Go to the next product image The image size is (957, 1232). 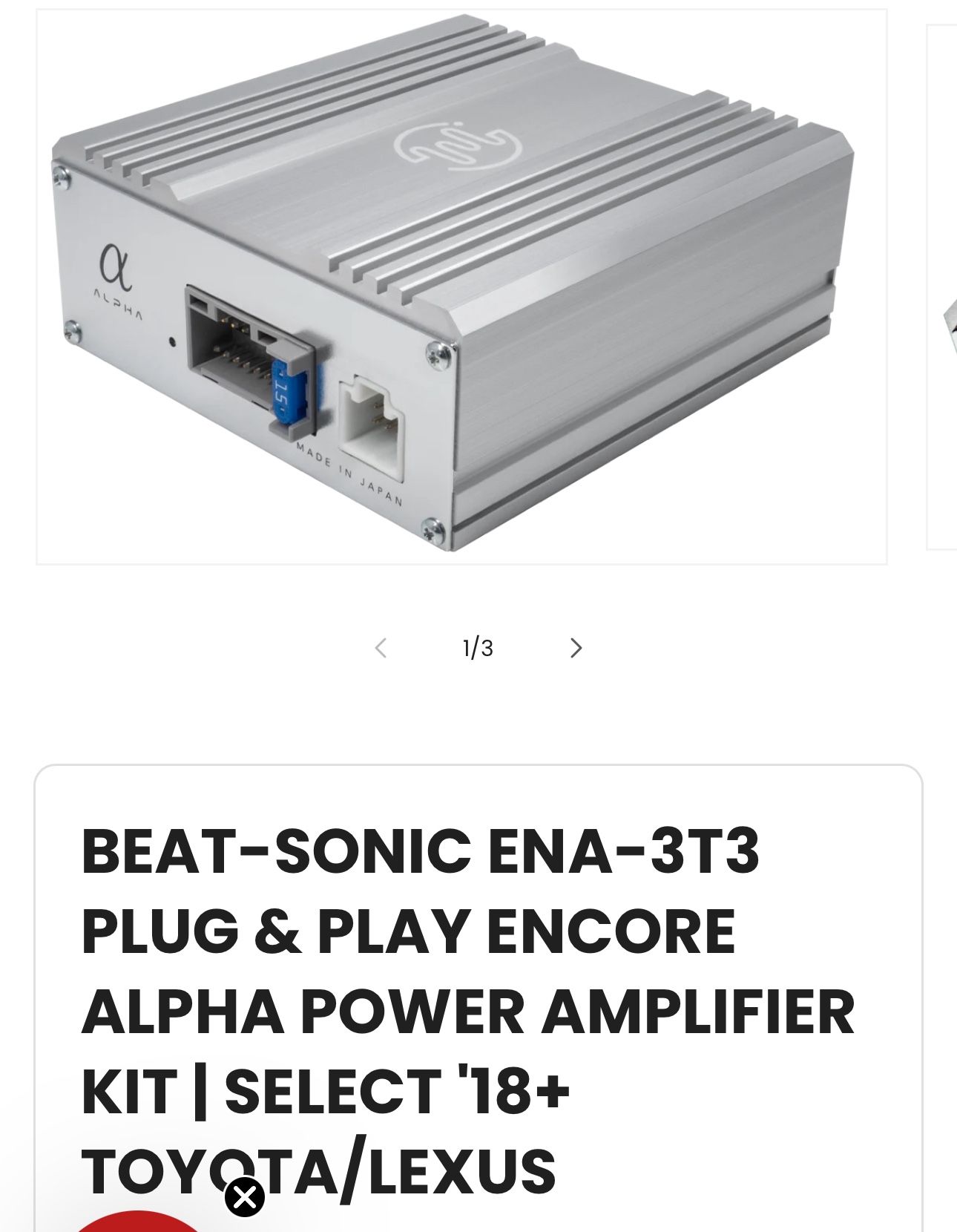[576, 648]
